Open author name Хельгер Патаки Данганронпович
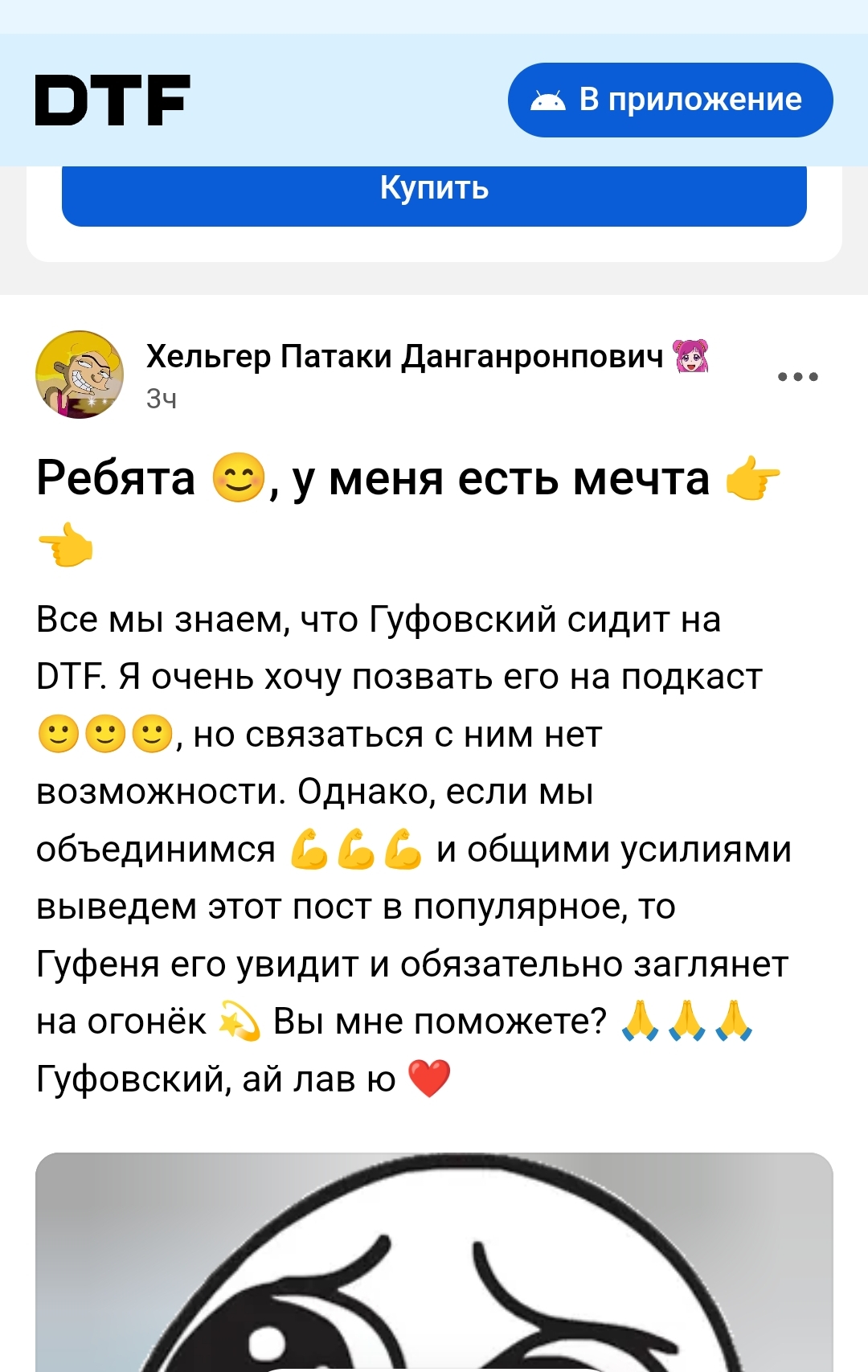The image size is (868, 1372). 404,356
